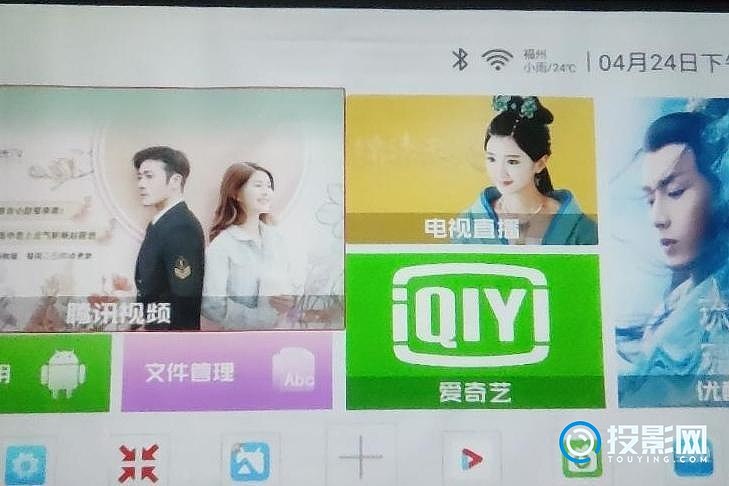Open the green Android apps tile

tap(55, 372)
